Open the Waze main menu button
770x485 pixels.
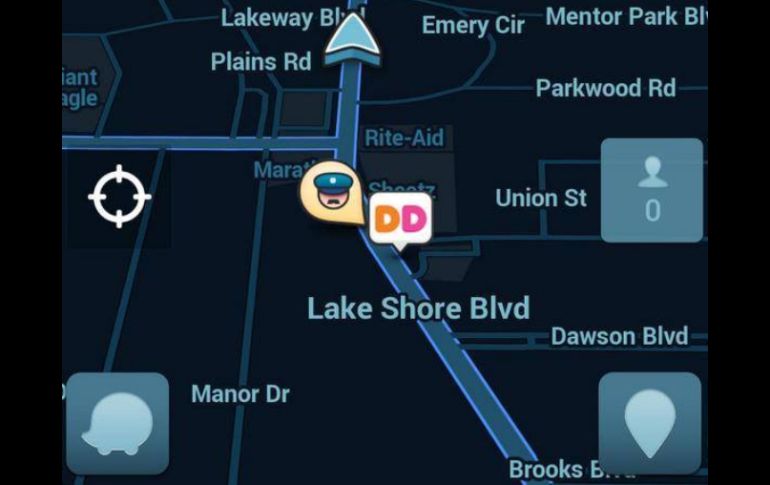[x=118, y=423]
